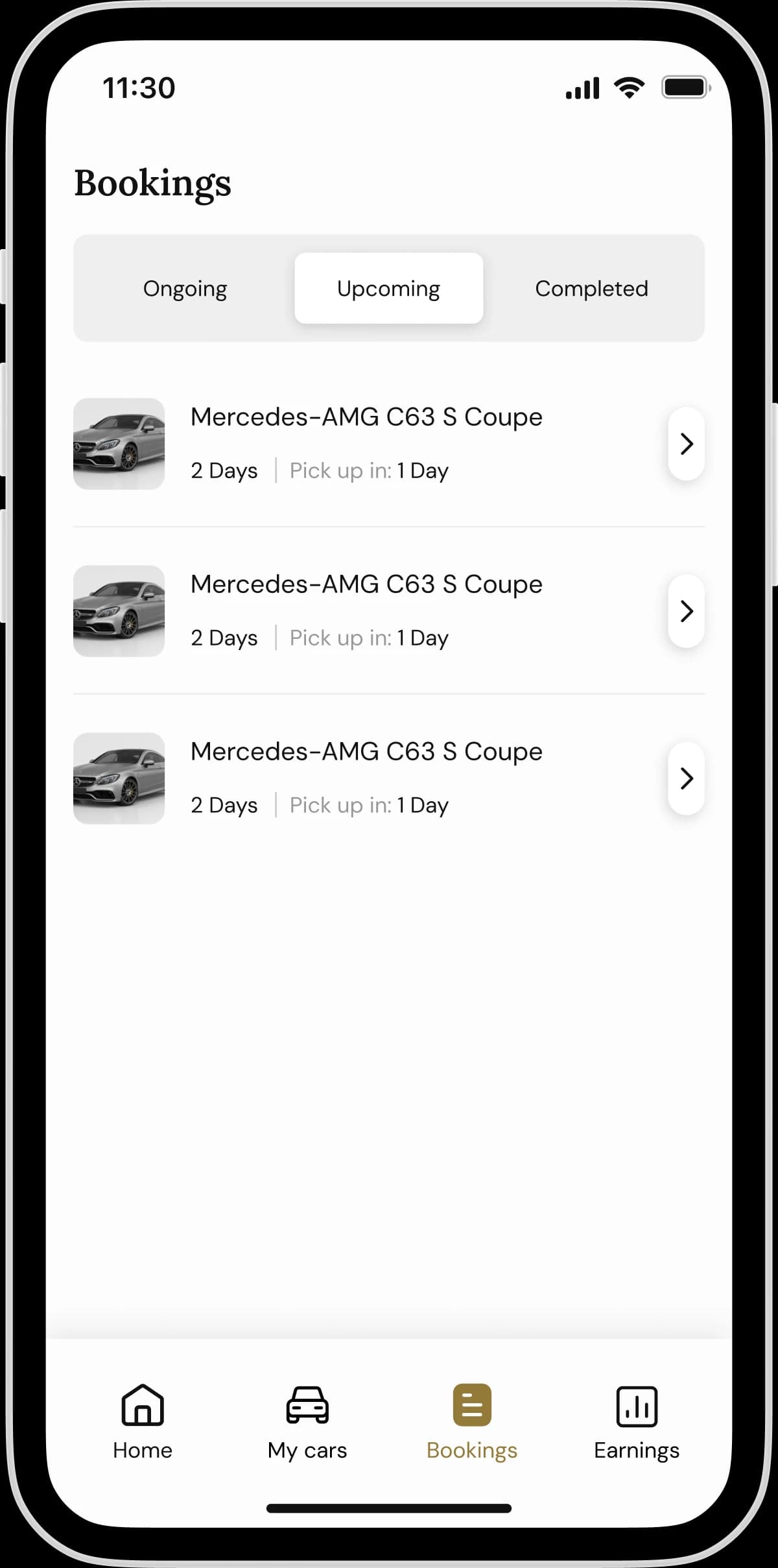Select the Upcoming tab

click(388, 289)
